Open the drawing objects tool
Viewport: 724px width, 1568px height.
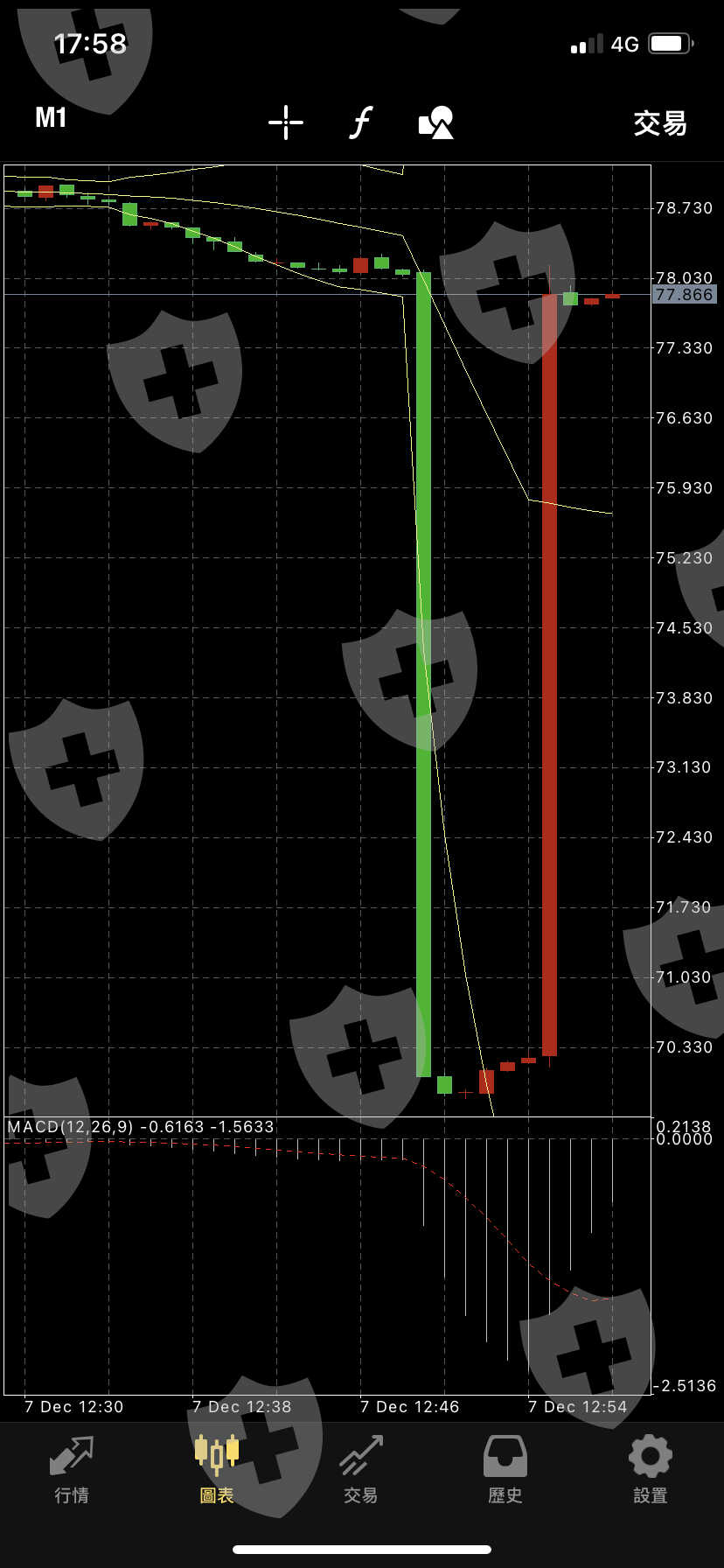(436, 122)
